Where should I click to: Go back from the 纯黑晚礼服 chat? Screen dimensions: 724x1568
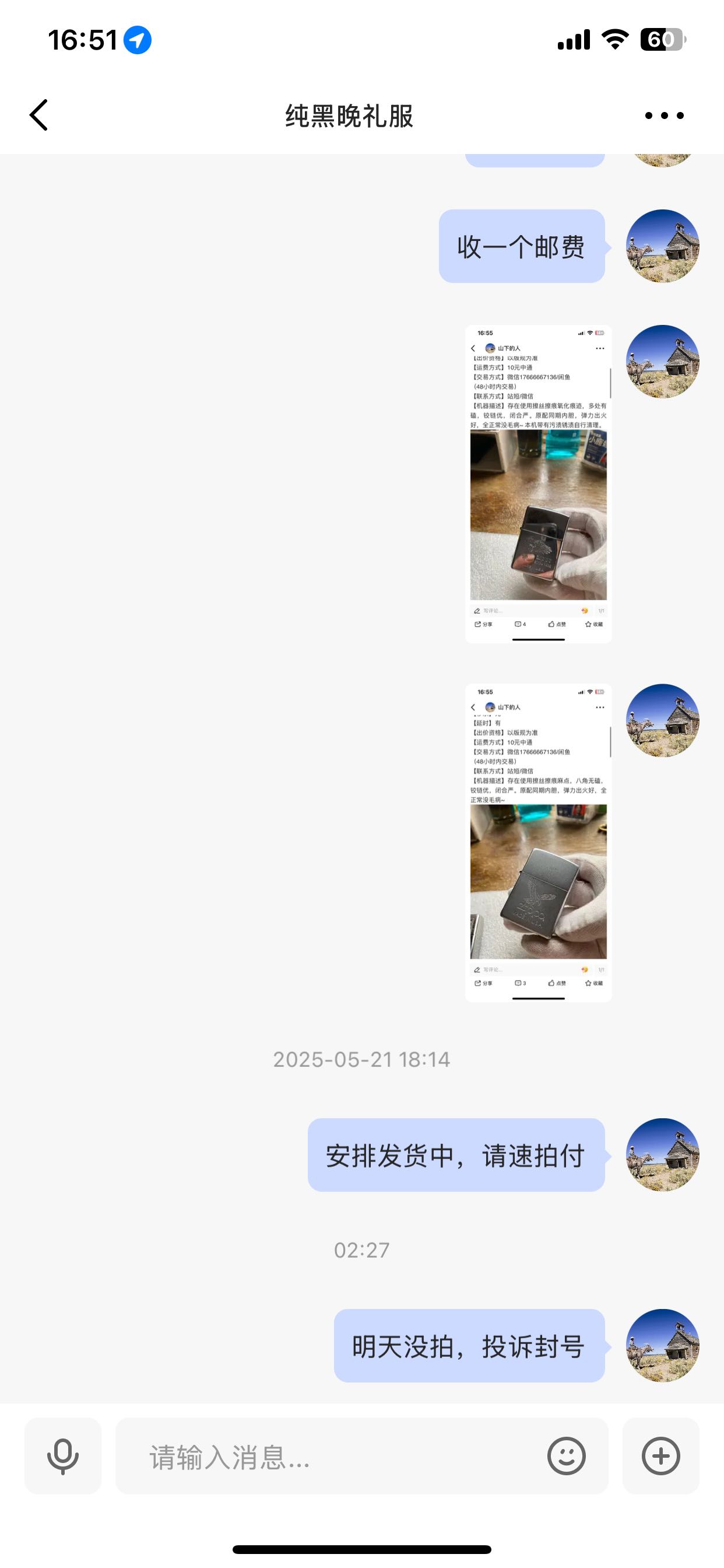point(39,115)
